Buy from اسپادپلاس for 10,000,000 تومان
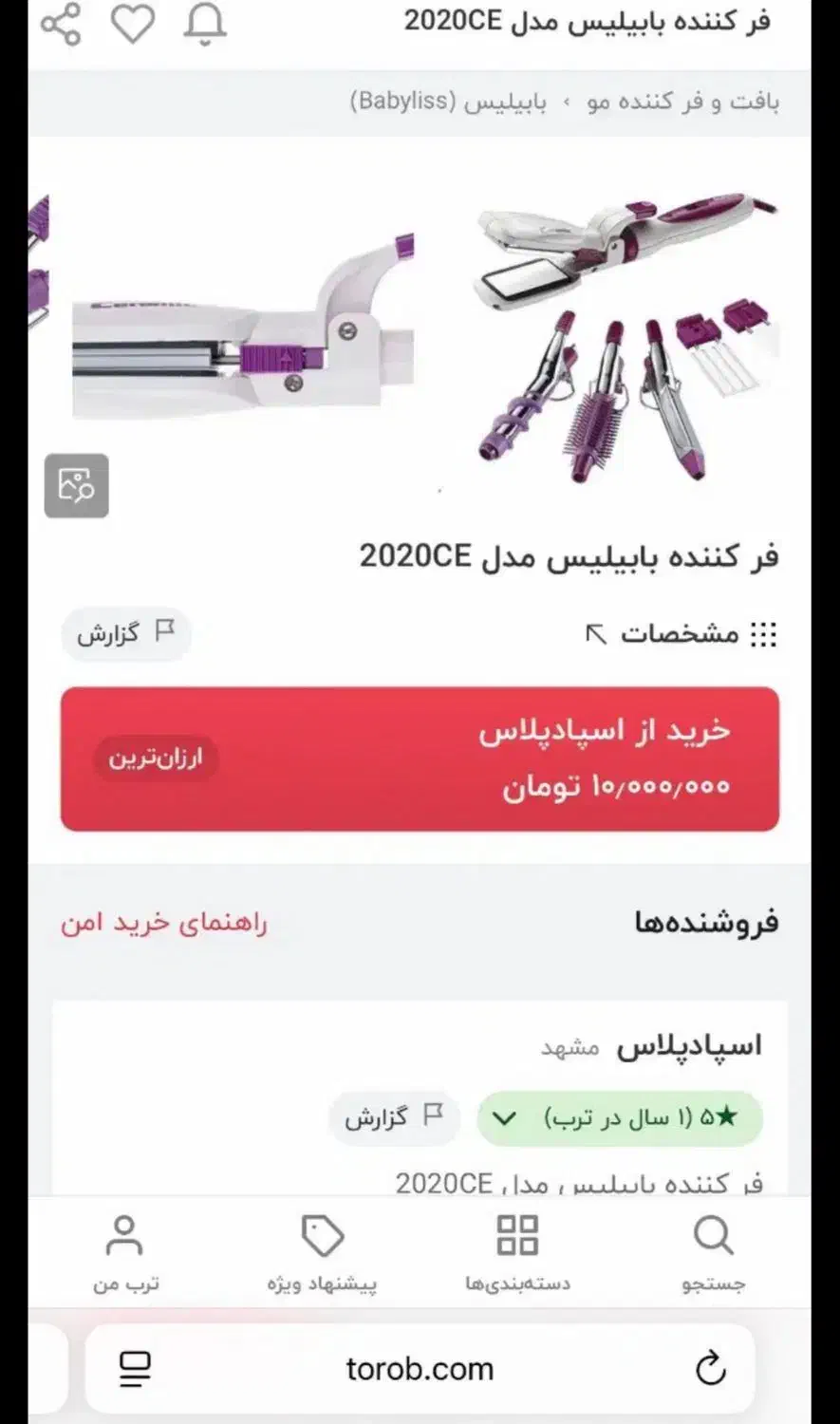Image resolution: width=840 pixels, height=1424 pixels. click(420, 759)
